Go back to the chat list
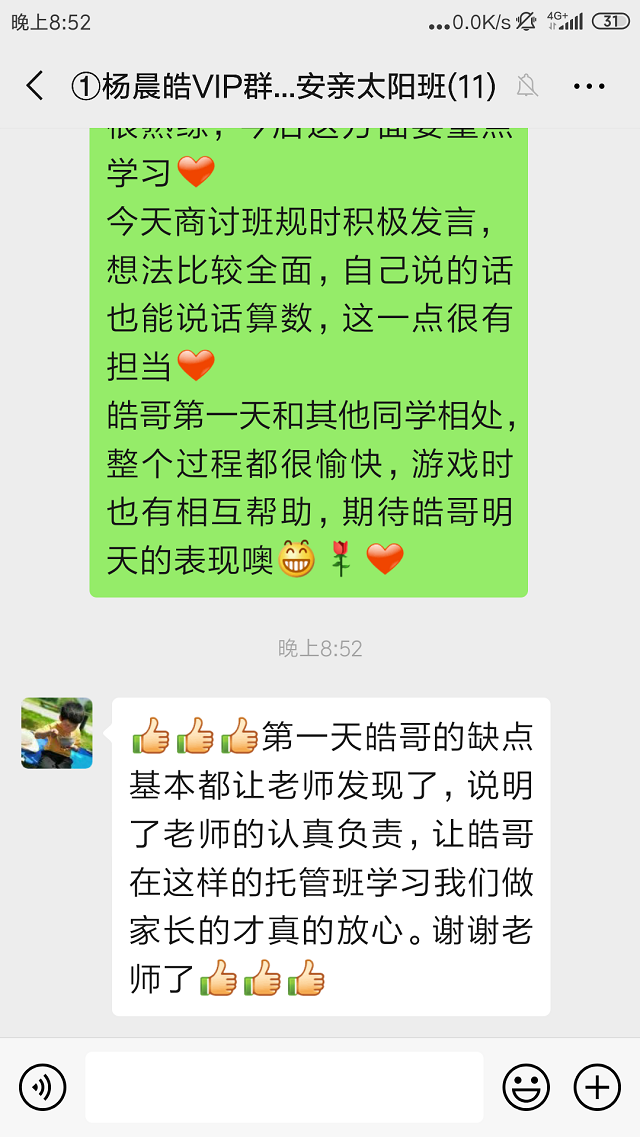 (x=36, y=87)
